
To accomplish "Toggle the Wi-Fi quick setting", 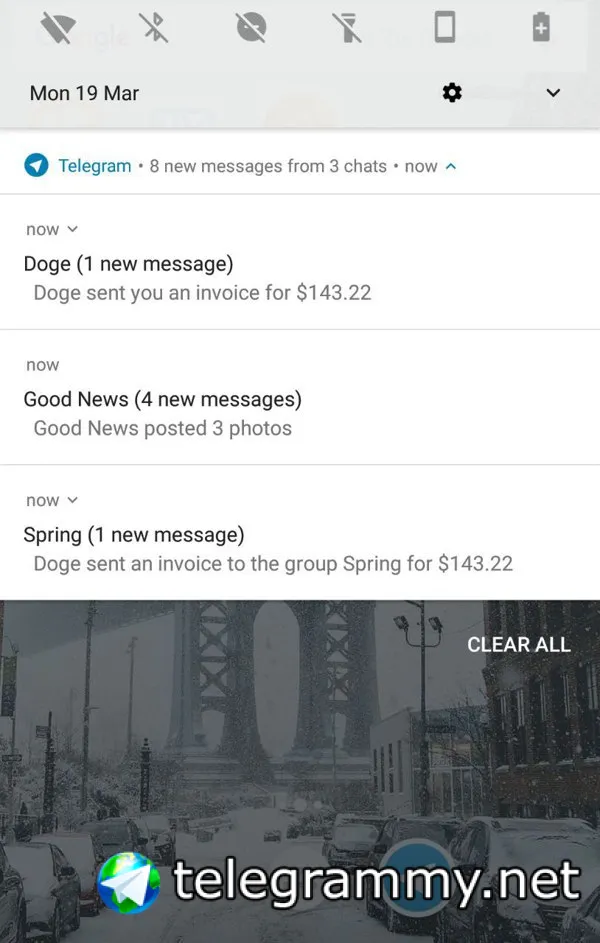I will pyautogui.click(x=58, y=28).
